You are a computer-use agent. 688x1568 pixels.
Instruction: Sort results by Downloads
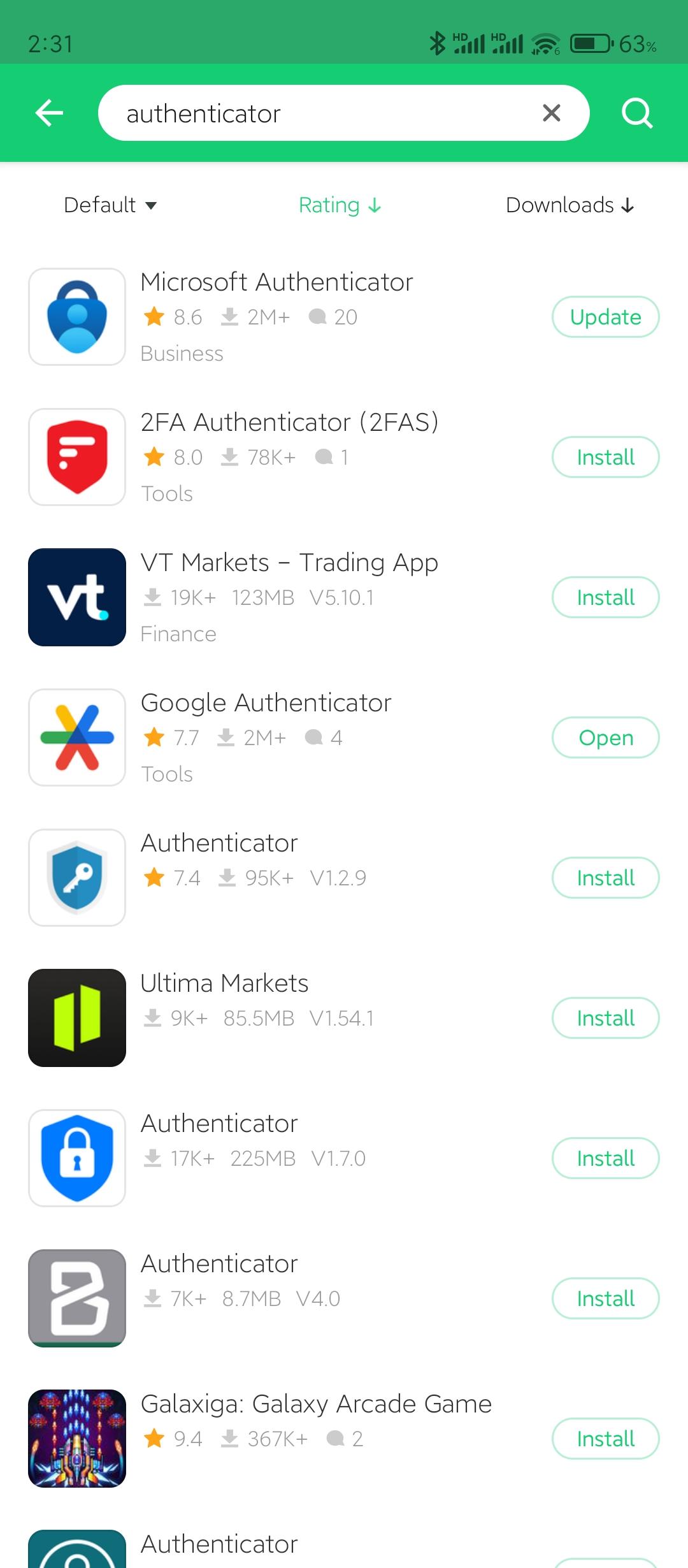(570, 205)
